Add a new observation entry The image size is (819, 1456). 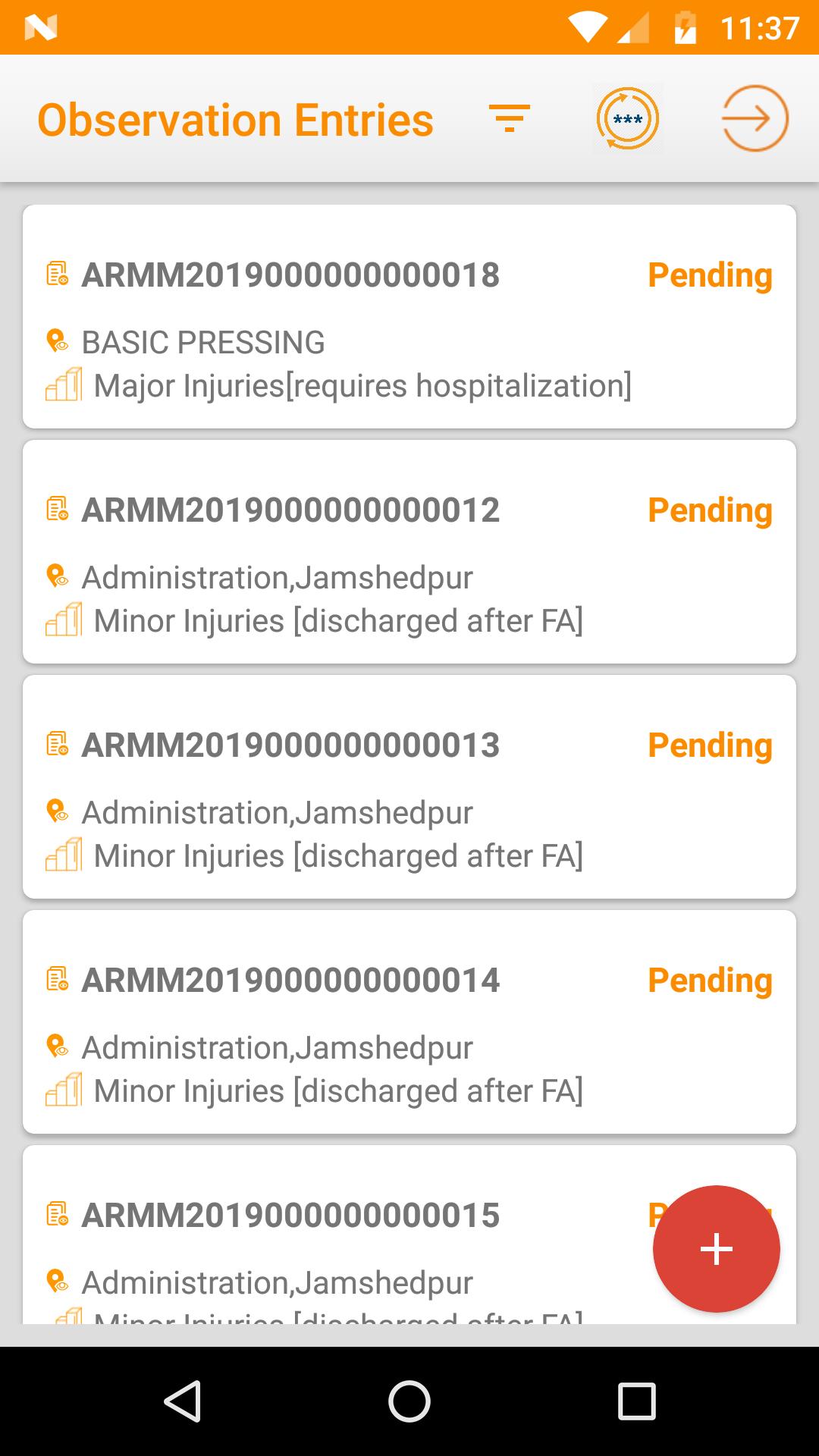[x=716, y=1249]
